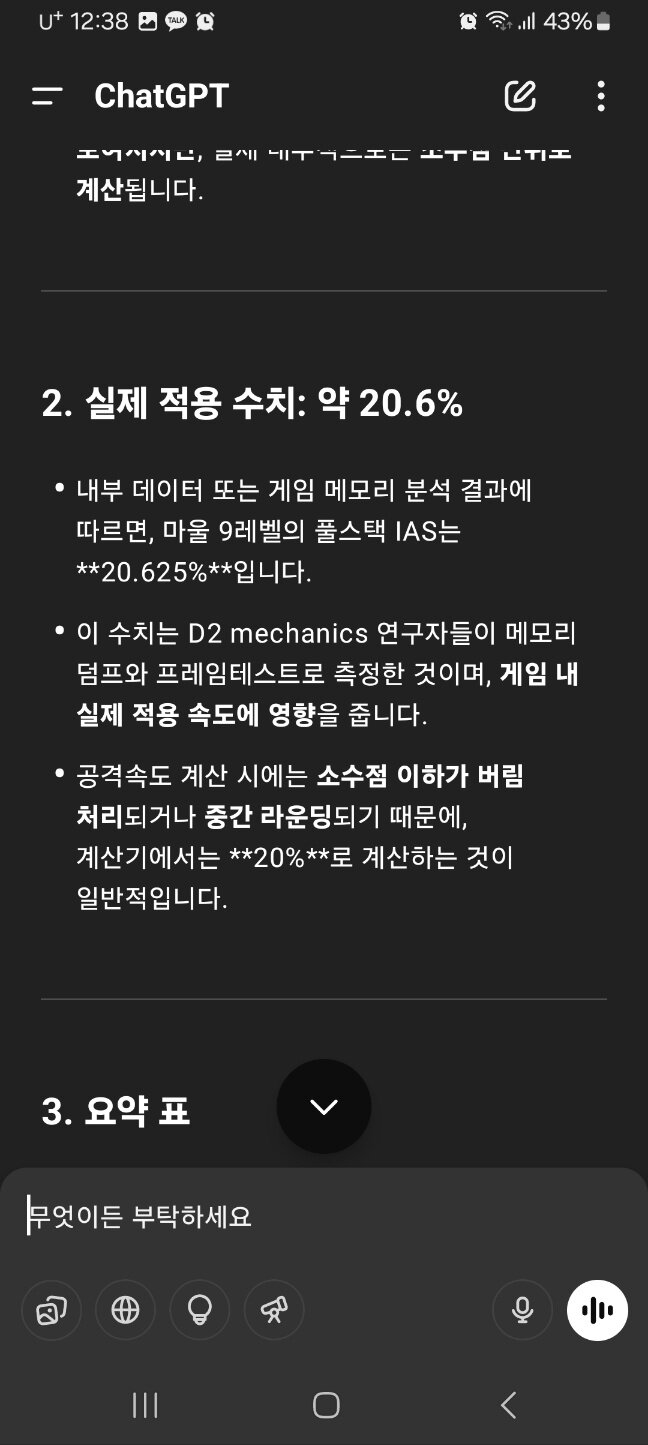
Task: Start a new chat with compose icon
Action: pyautogui.click(x=520, y=96)
